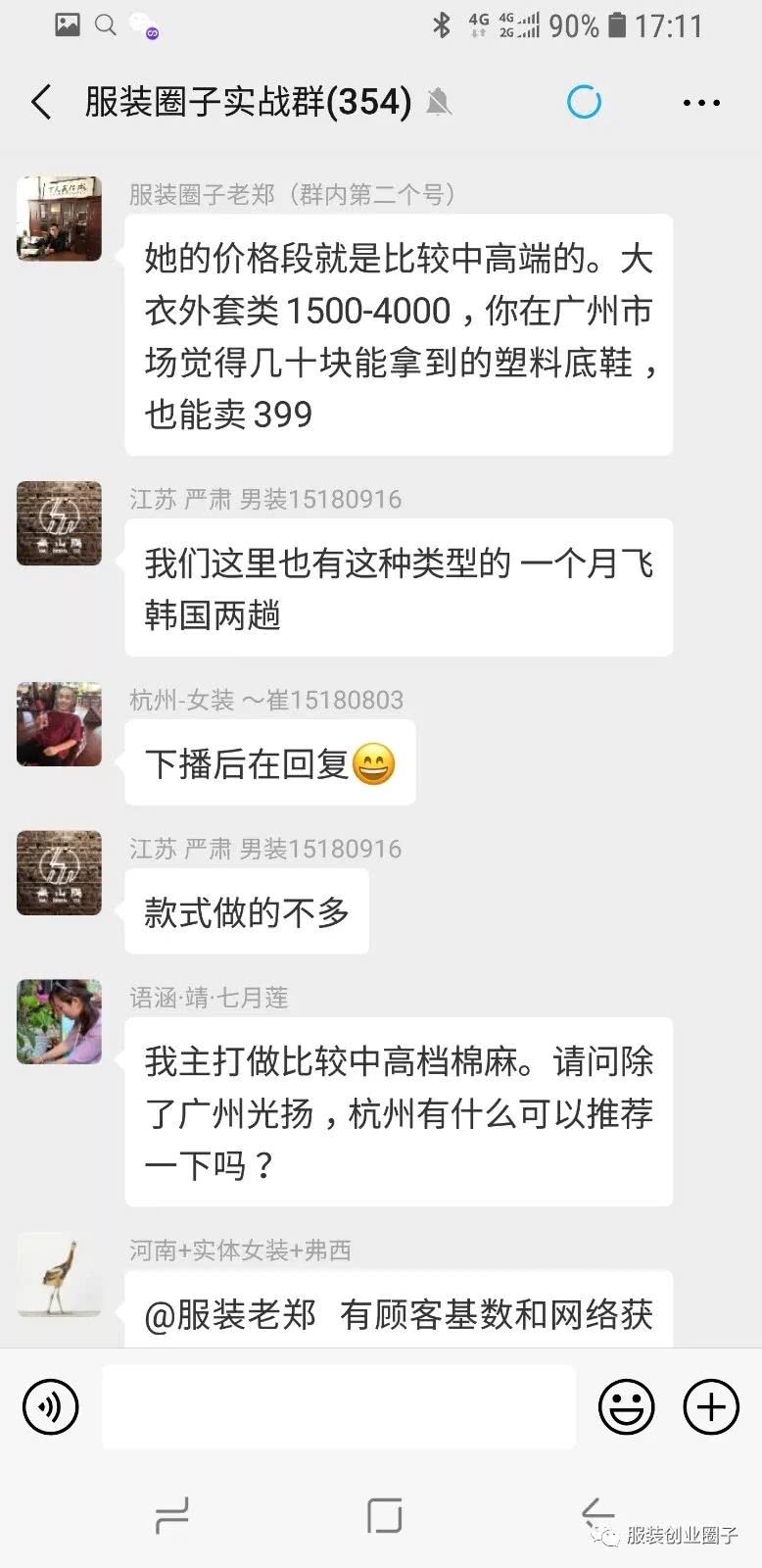Switch to voice message input

[50, 1407]
